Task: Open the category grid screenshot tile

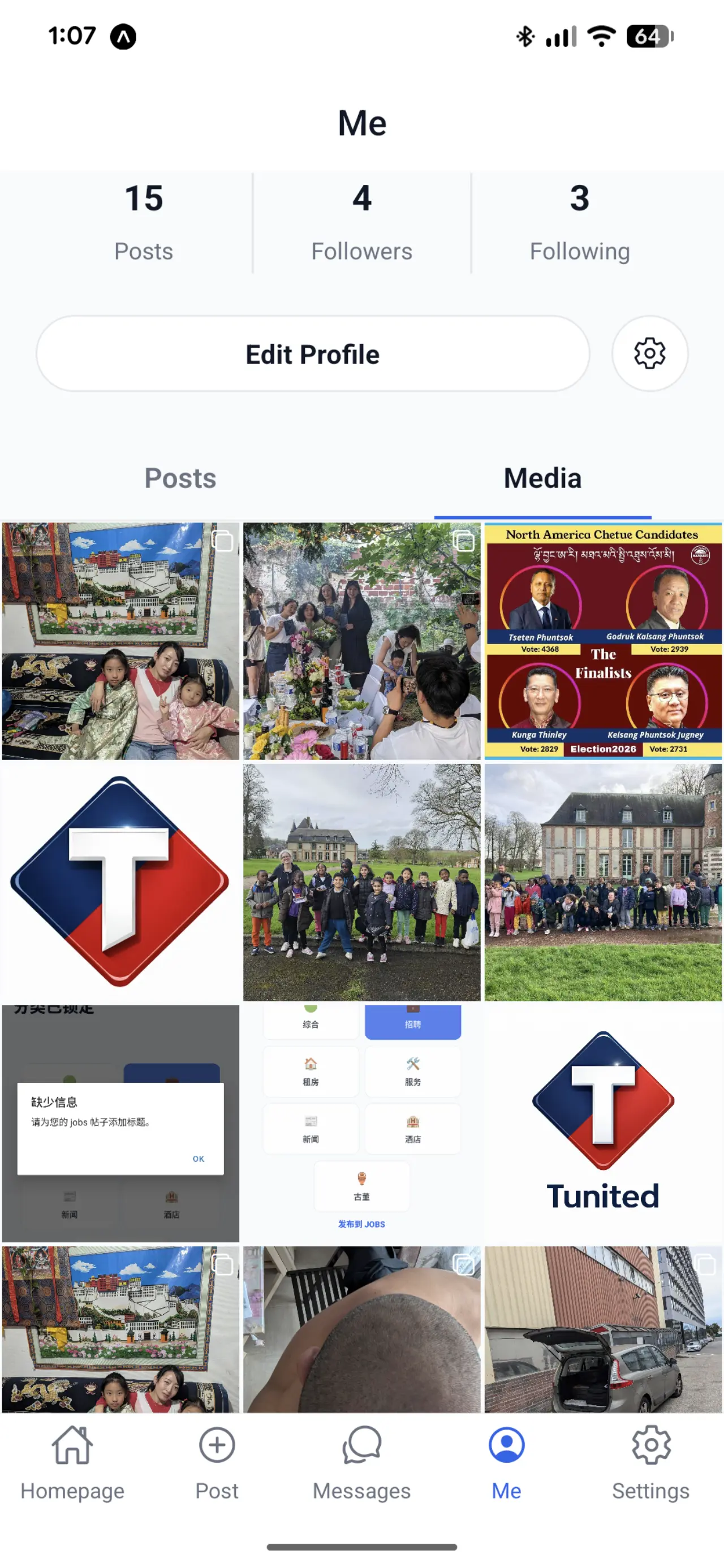Action: (361, 1123)
